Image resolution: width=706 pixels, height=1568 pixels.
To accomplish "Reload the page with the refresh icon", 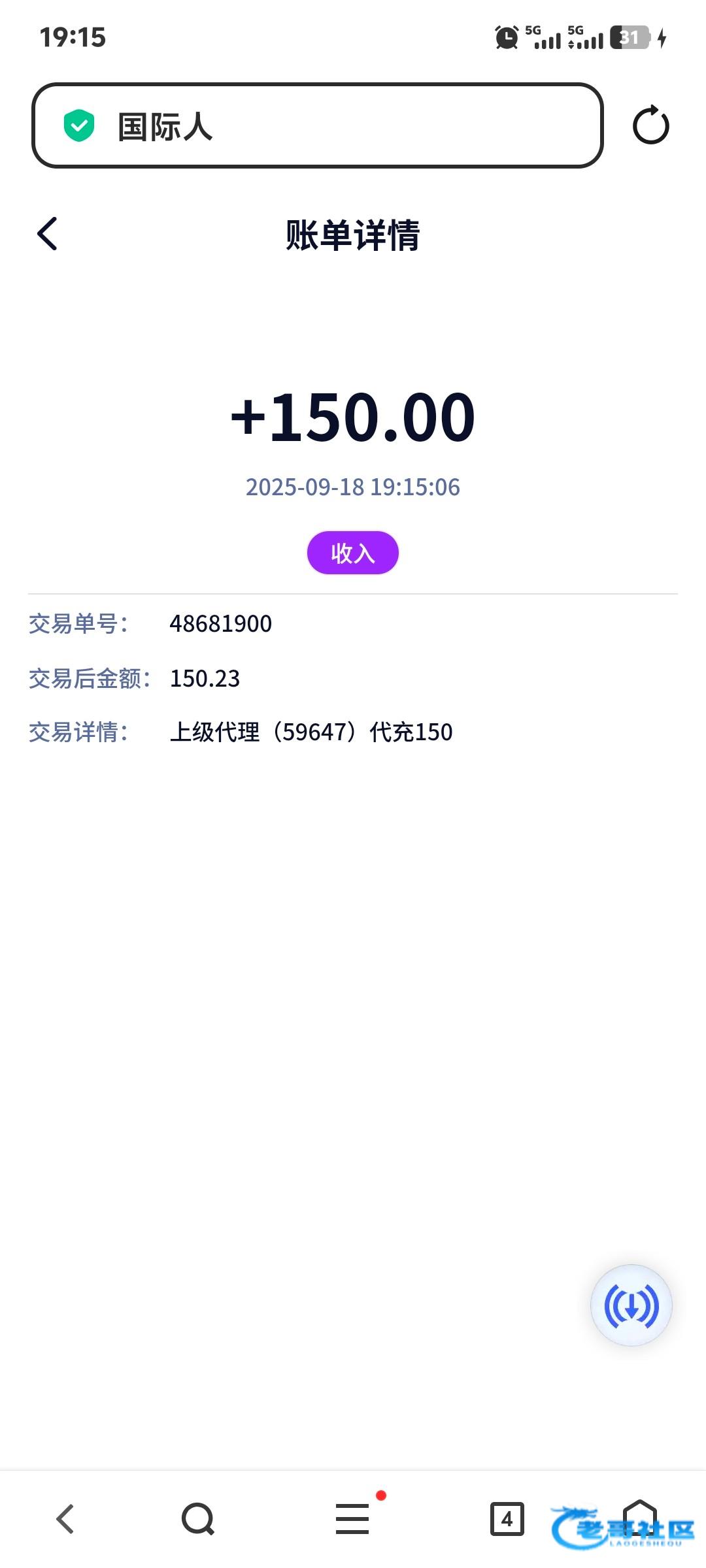I will [650, 125].
